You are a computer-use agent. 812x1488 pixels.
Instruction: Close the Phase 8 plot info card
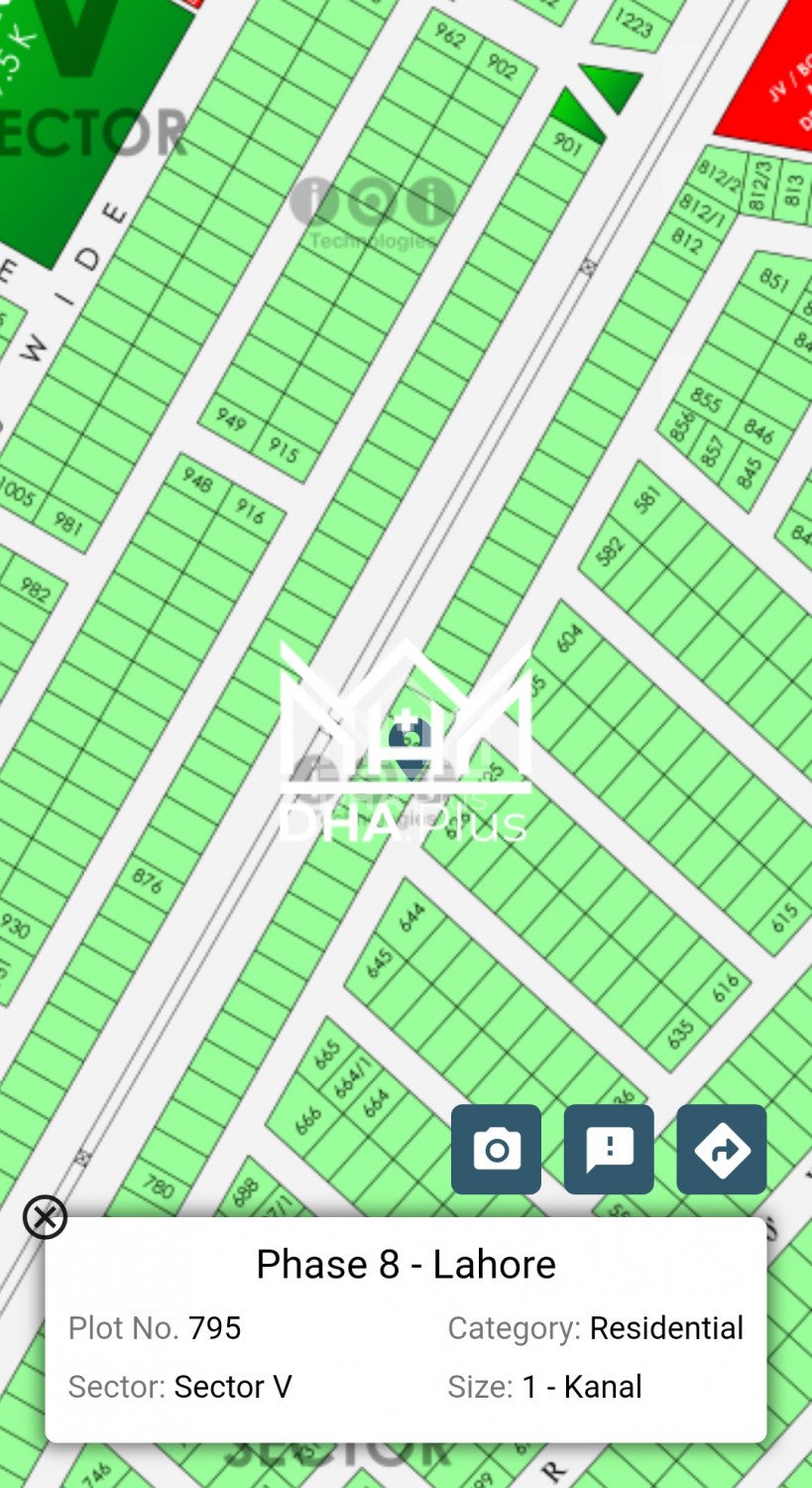[x=45, y=1217]
